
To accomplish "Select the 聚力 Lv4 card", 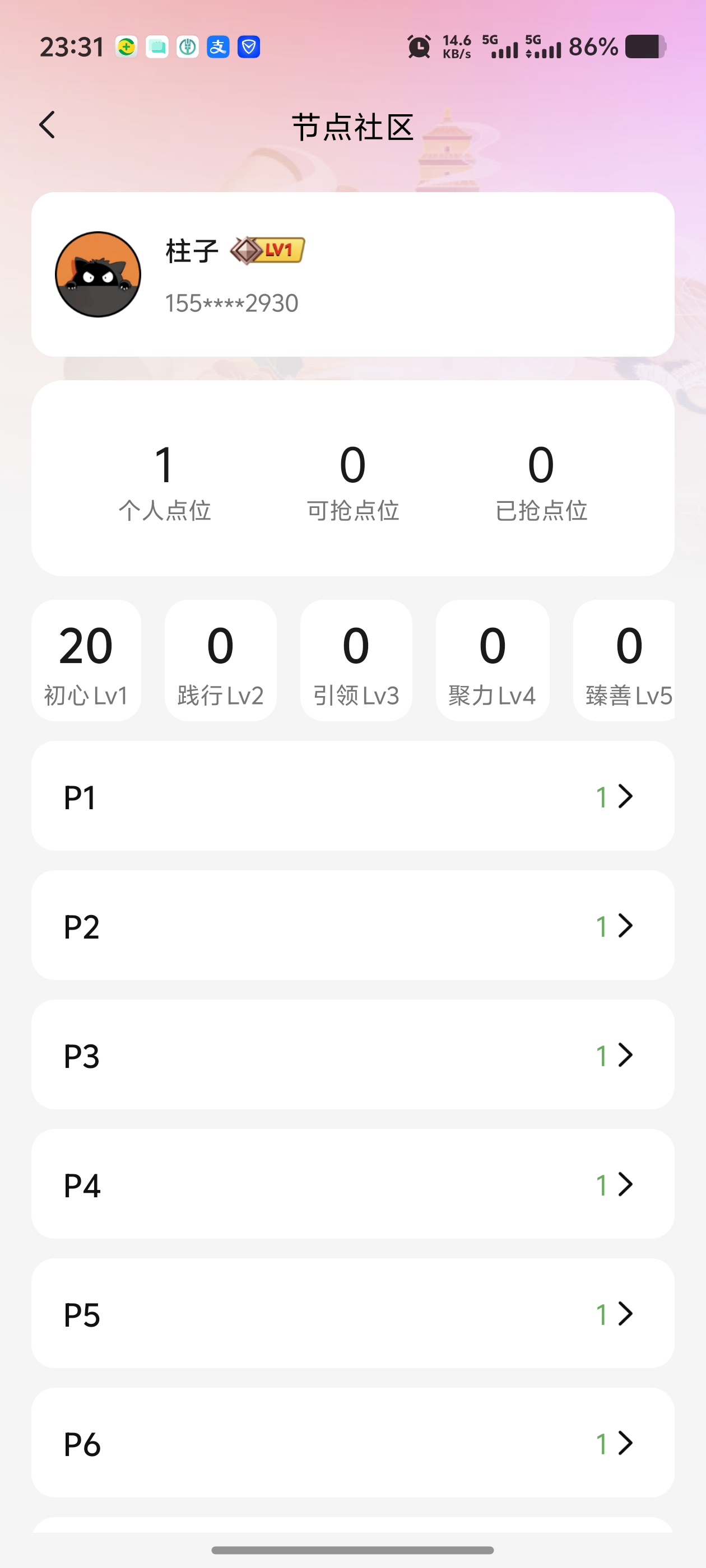I will pyautogui.click(x=492, y=661).
